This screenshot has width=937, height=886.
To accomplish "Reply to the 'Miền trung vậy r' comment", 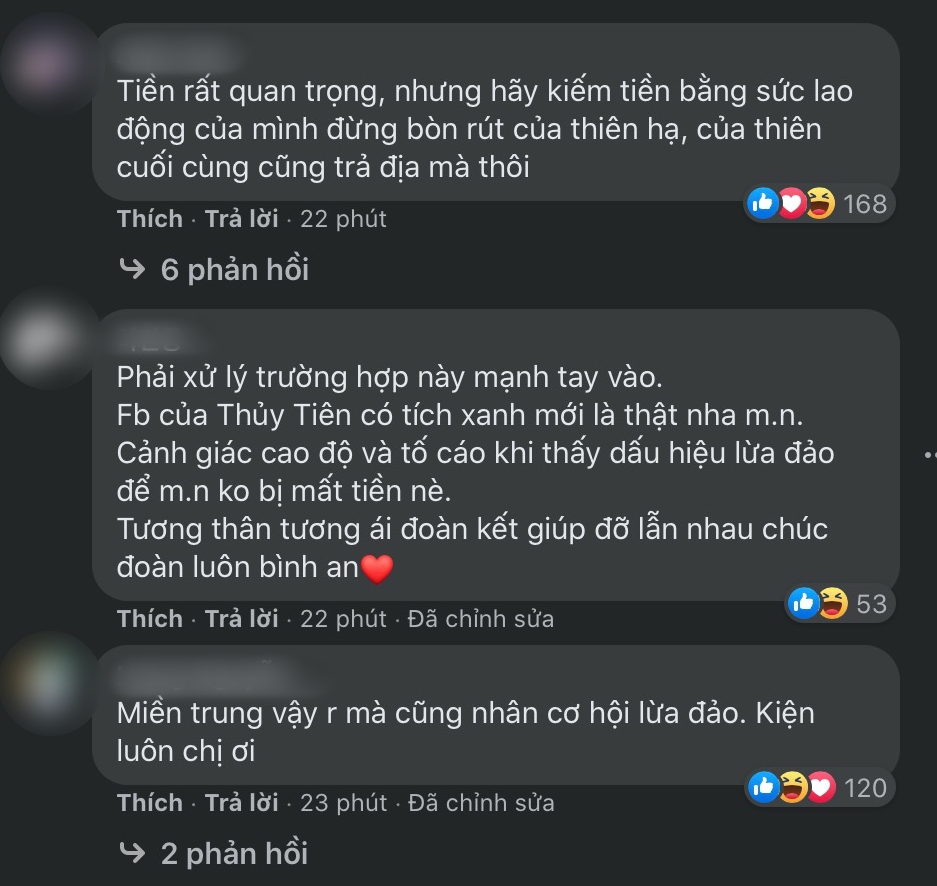I will (x=241, y=803).
